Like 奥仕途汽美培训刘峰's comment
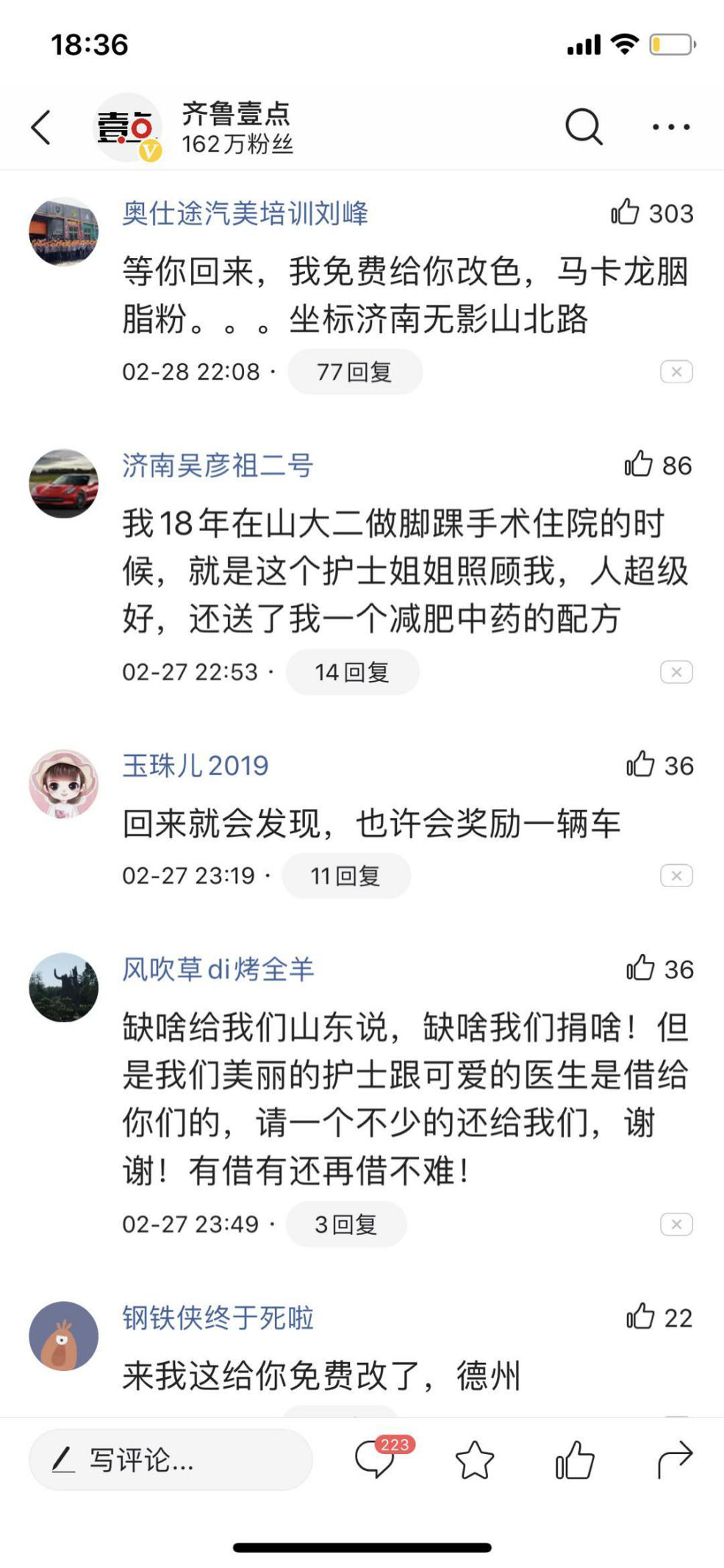Screen dimensions: 724x1568 click(626, 213)
